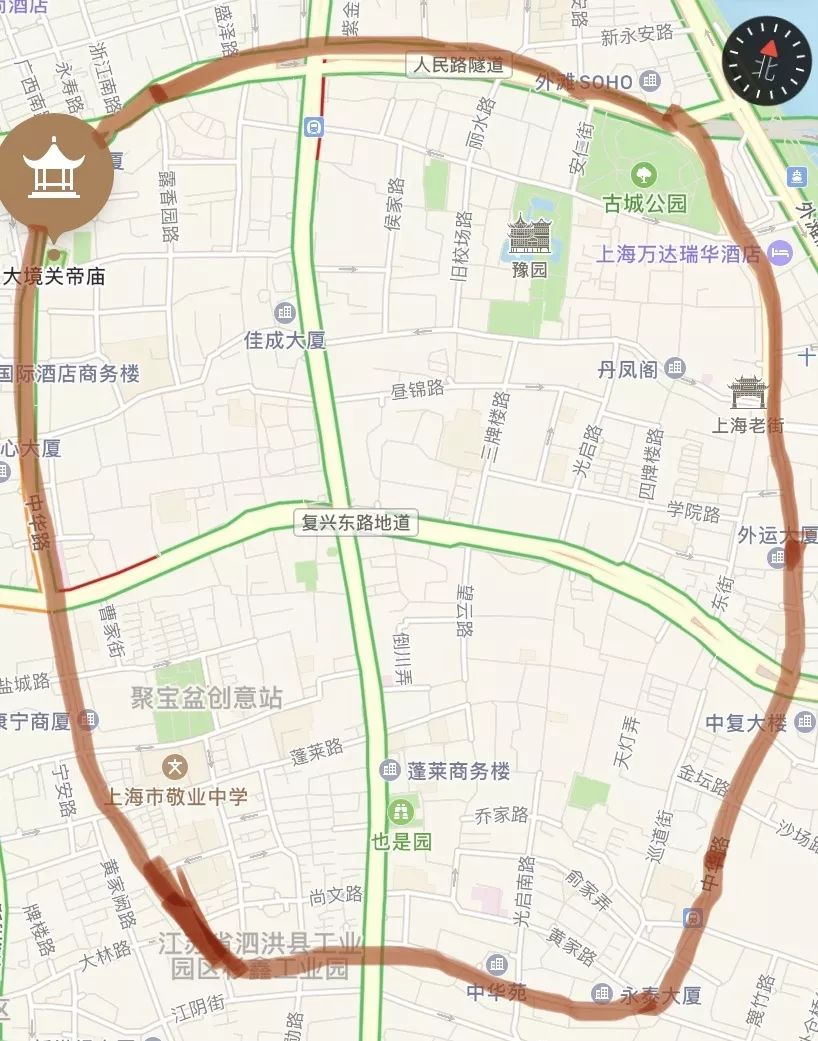This screenshot has height=1041, width=818.
Task: Tap the compass to reset map north
Action: tap(767, 62)
